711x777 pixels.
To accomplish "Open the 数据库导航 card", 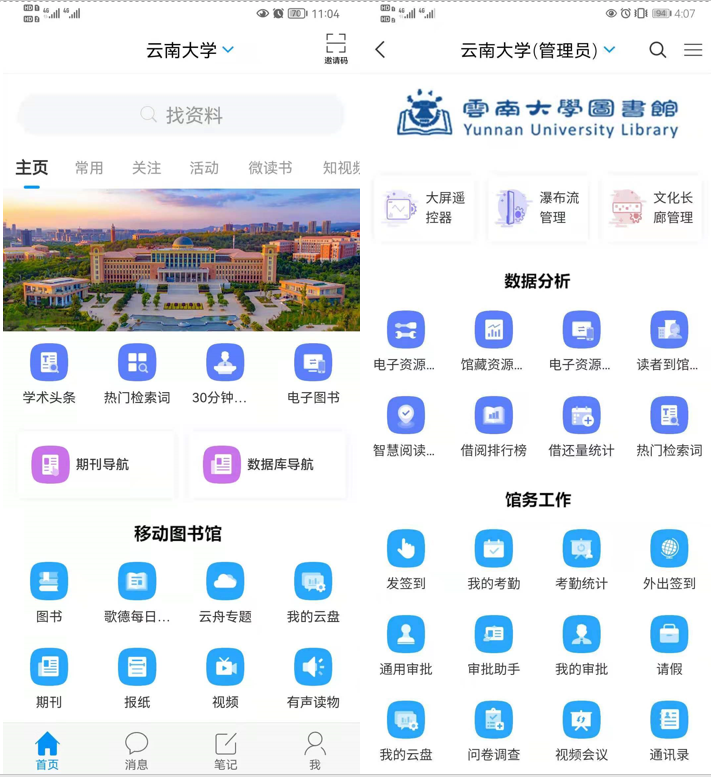I will pyautogui.click(x=267, y=464).
